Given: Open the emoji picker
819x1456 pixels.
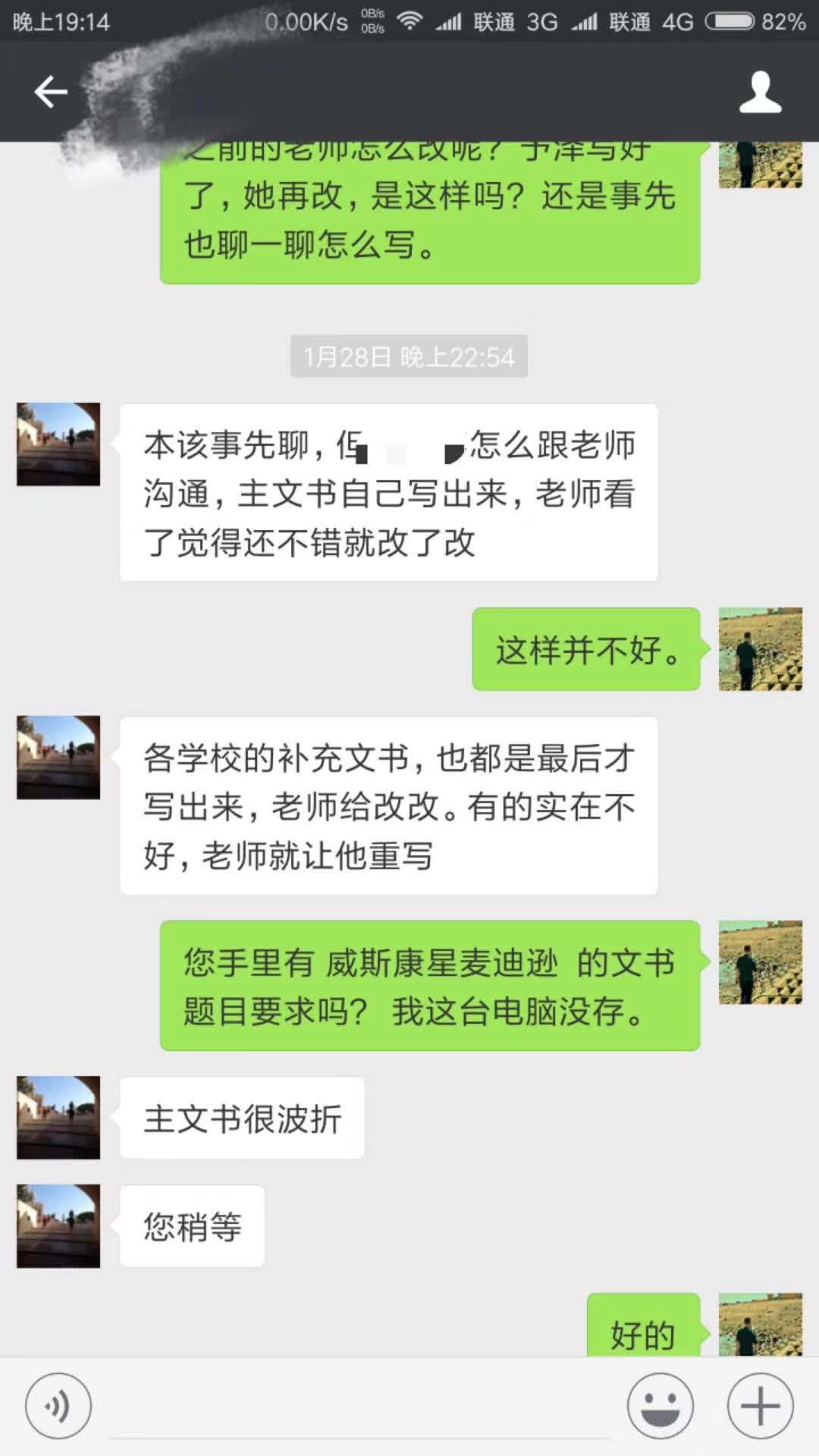Looking at the screenshot, I should point(661,1406).
